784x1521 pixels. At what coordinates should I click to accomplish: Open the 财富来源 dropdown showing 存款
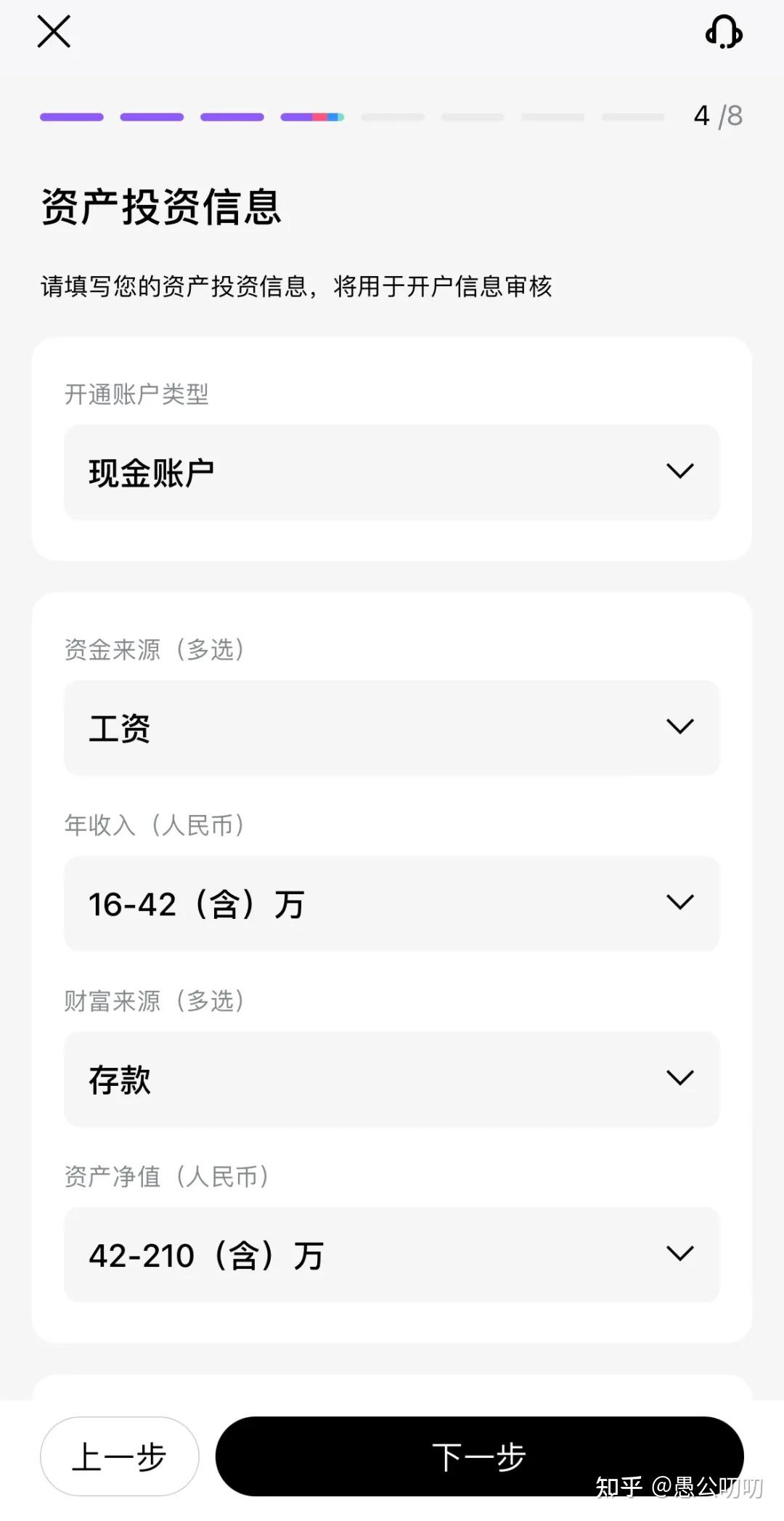click(392, 1079)
